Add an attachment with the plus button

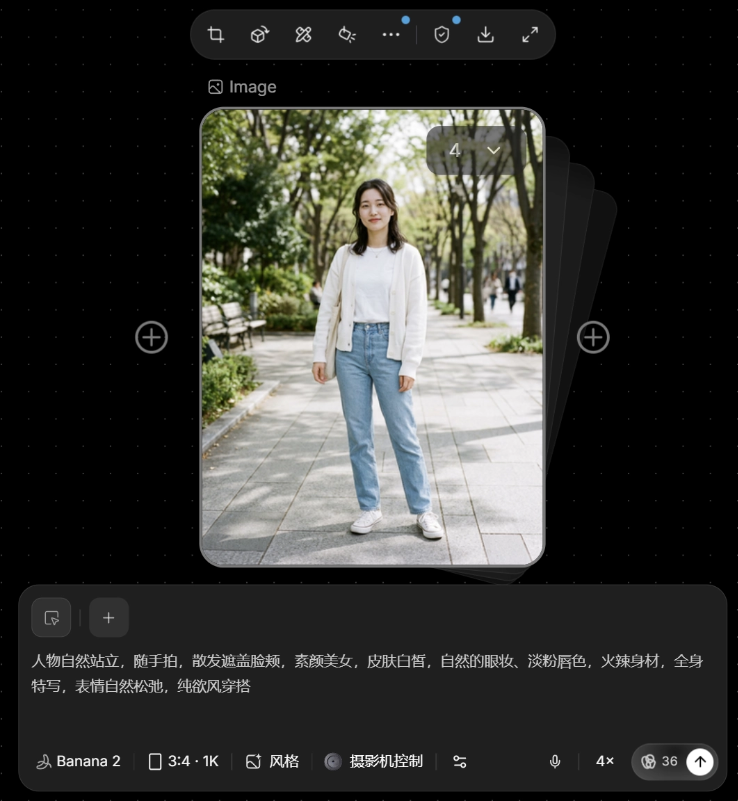point(109,618)
